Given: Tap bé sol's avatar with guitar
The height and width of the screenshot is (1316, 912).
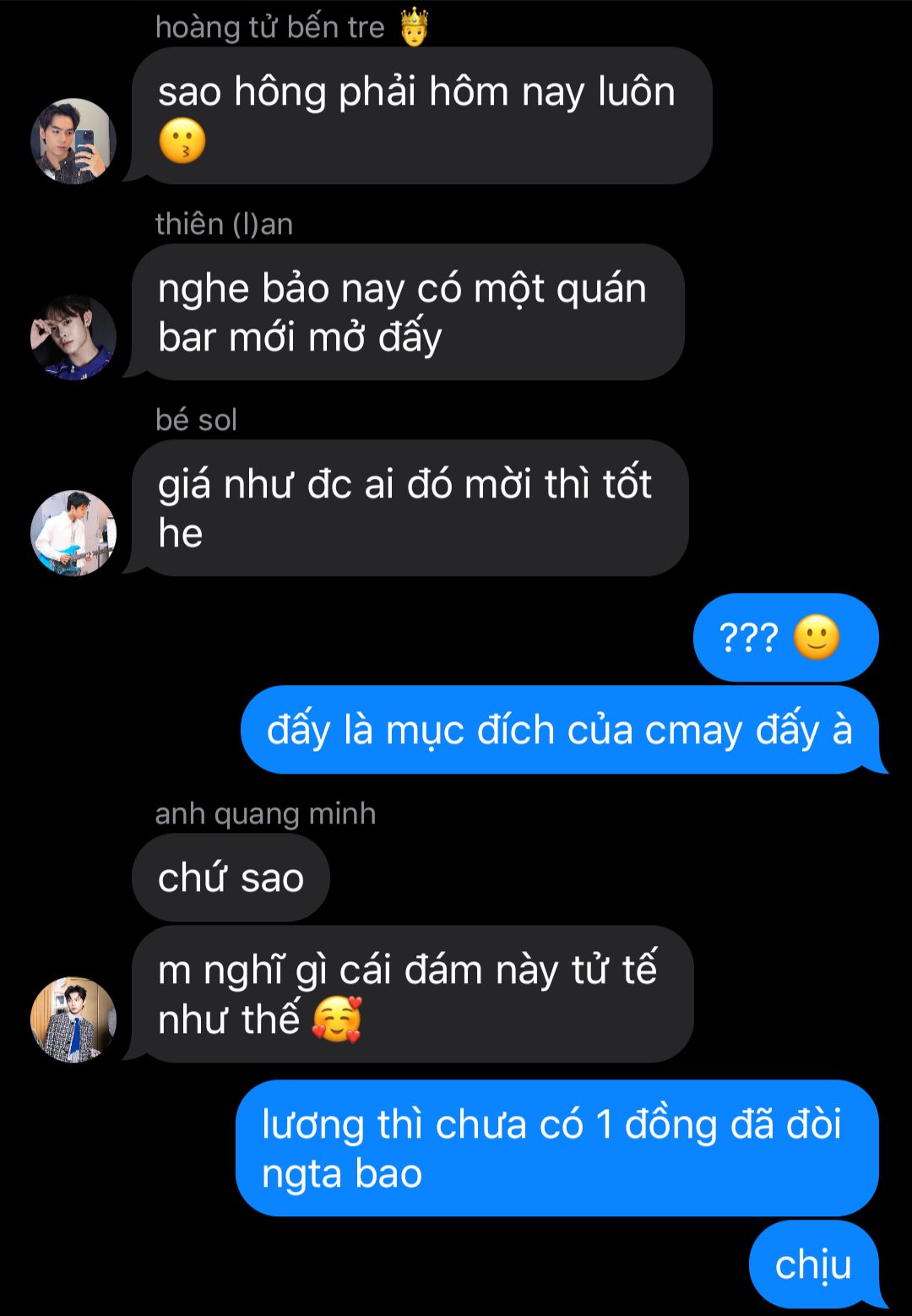Looking at the screenshot, I should [73, 533].
